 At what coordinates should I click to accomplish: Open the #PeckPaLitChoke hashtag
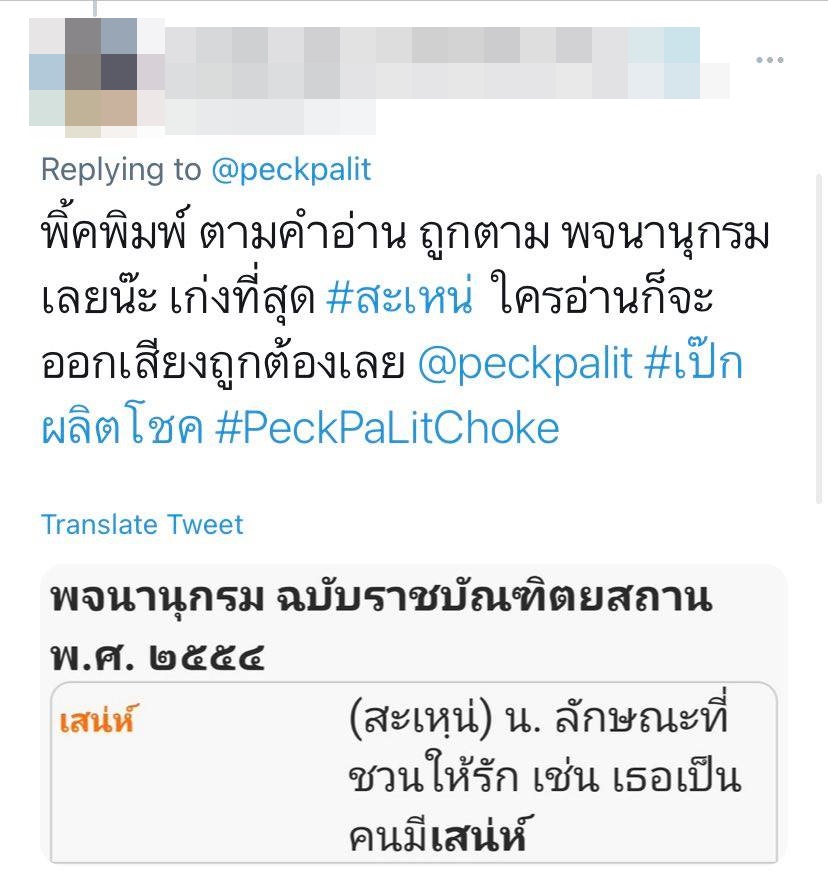385,428
